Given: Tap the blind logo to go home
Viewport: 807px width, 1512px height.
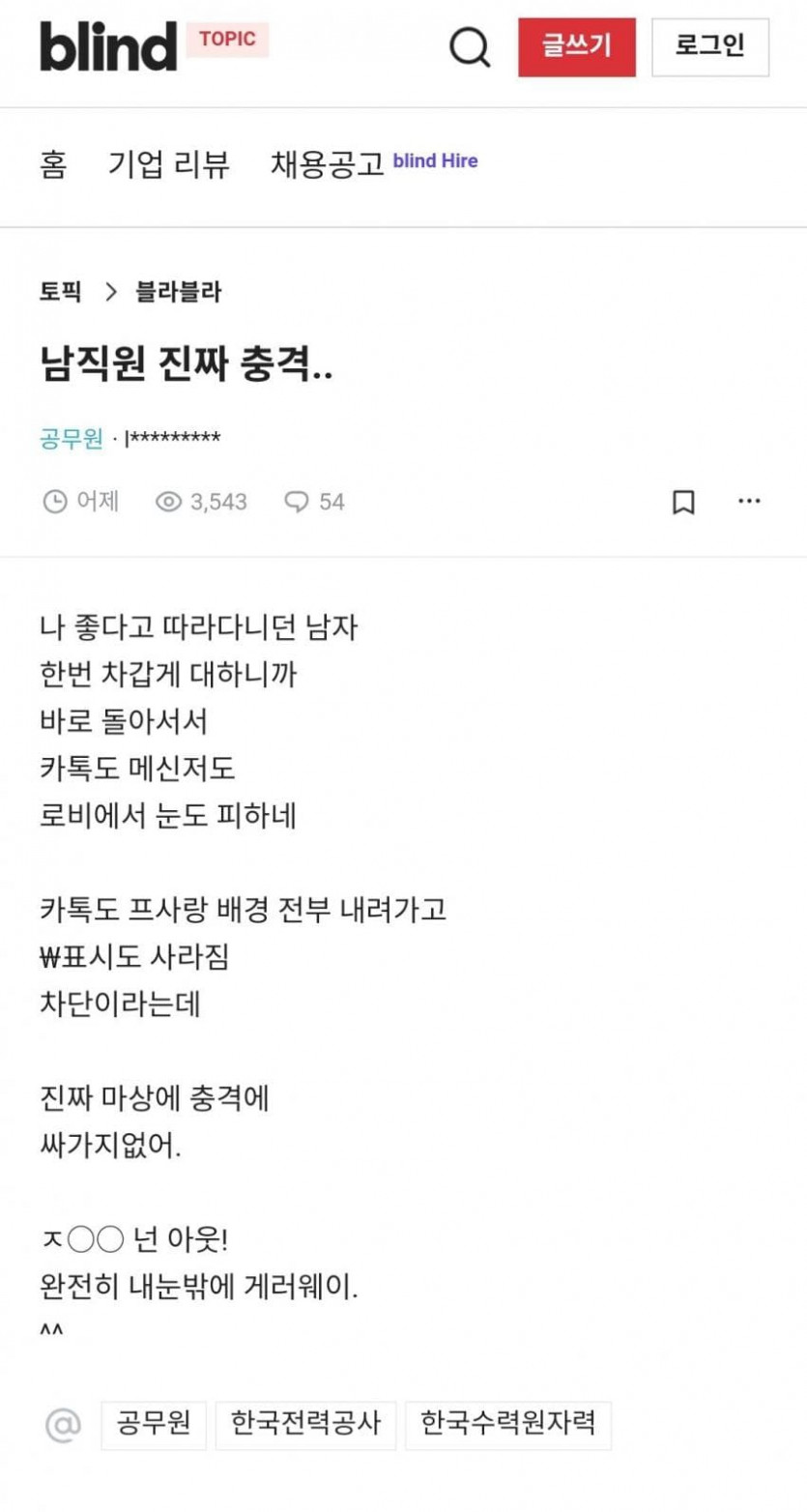Looking at the screenshot, I should click(x=108, y=46).
